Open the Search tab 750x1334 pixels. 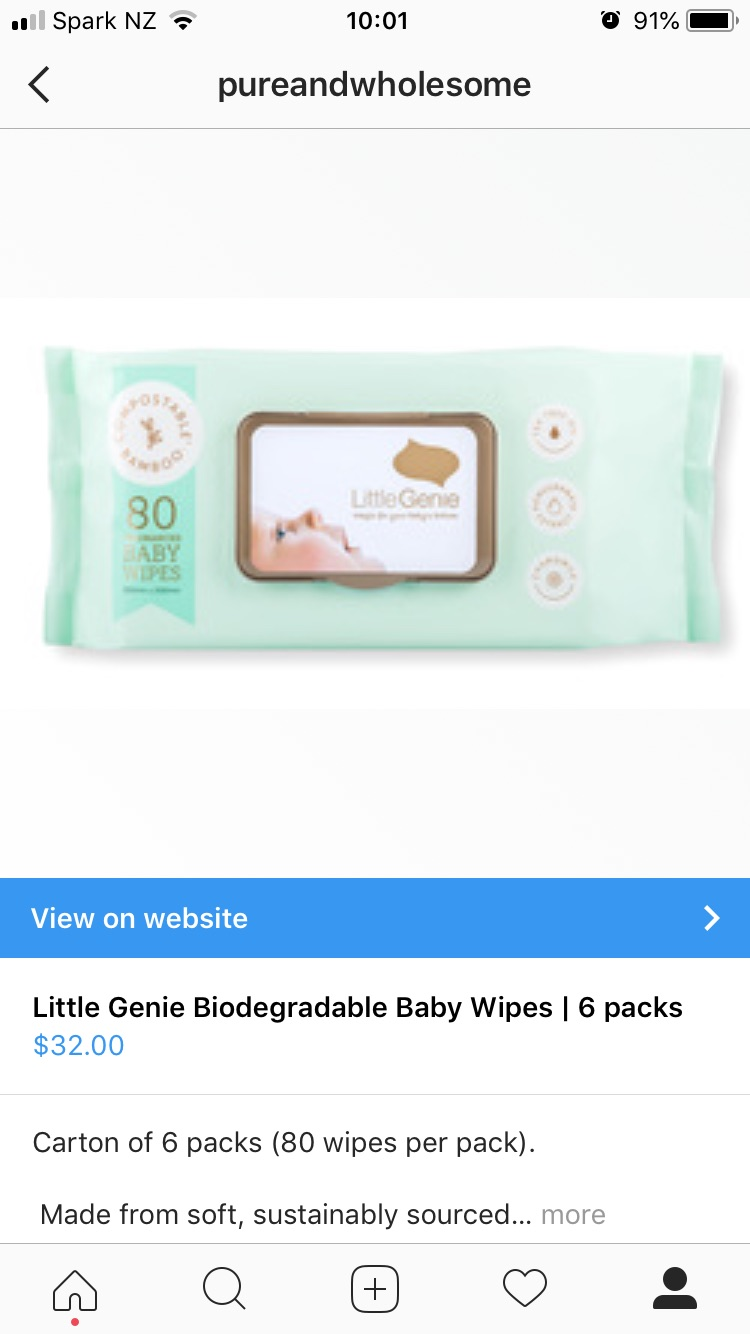tap(224, 1288)
